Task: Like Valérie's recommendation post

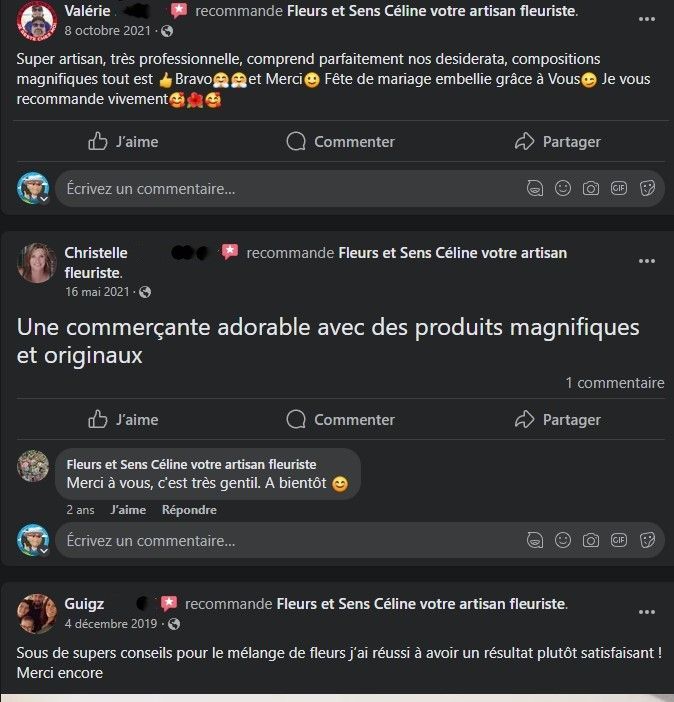Action: coord(123,142)
